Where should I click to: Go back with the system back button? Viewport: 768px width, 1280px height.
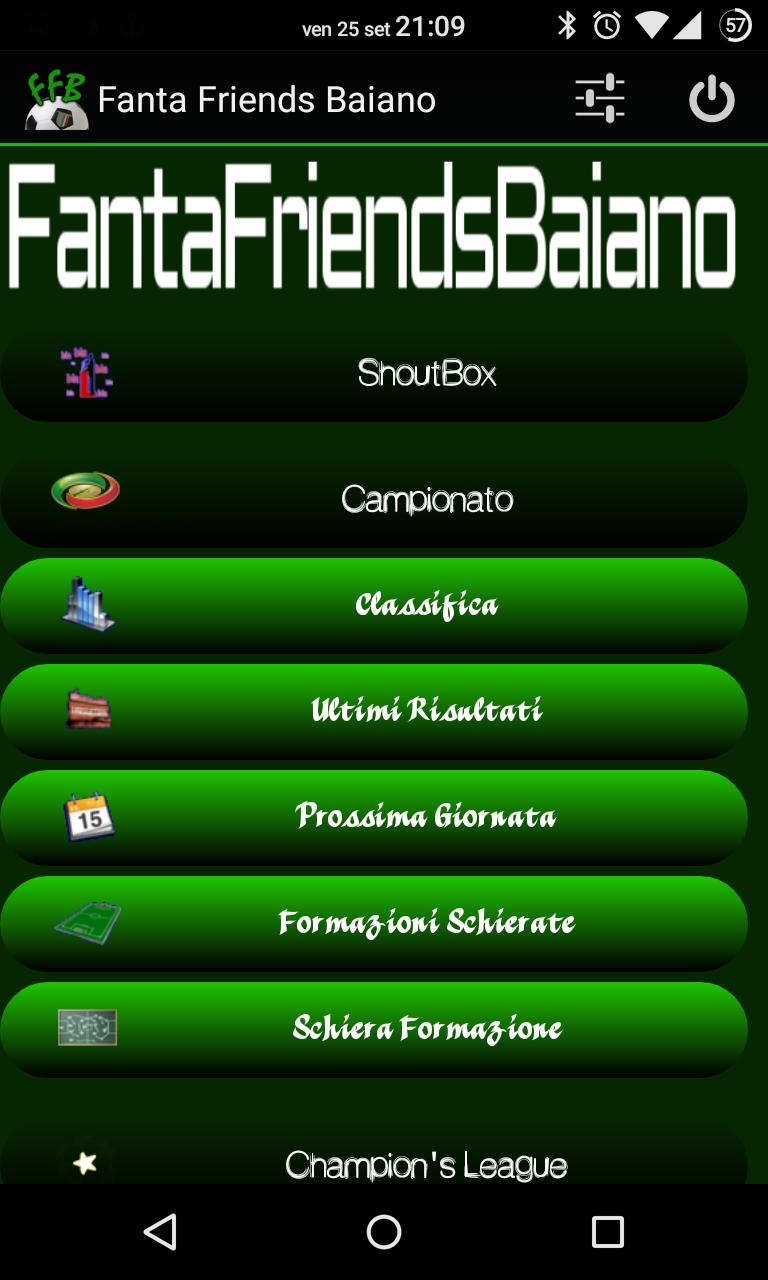160,1232
